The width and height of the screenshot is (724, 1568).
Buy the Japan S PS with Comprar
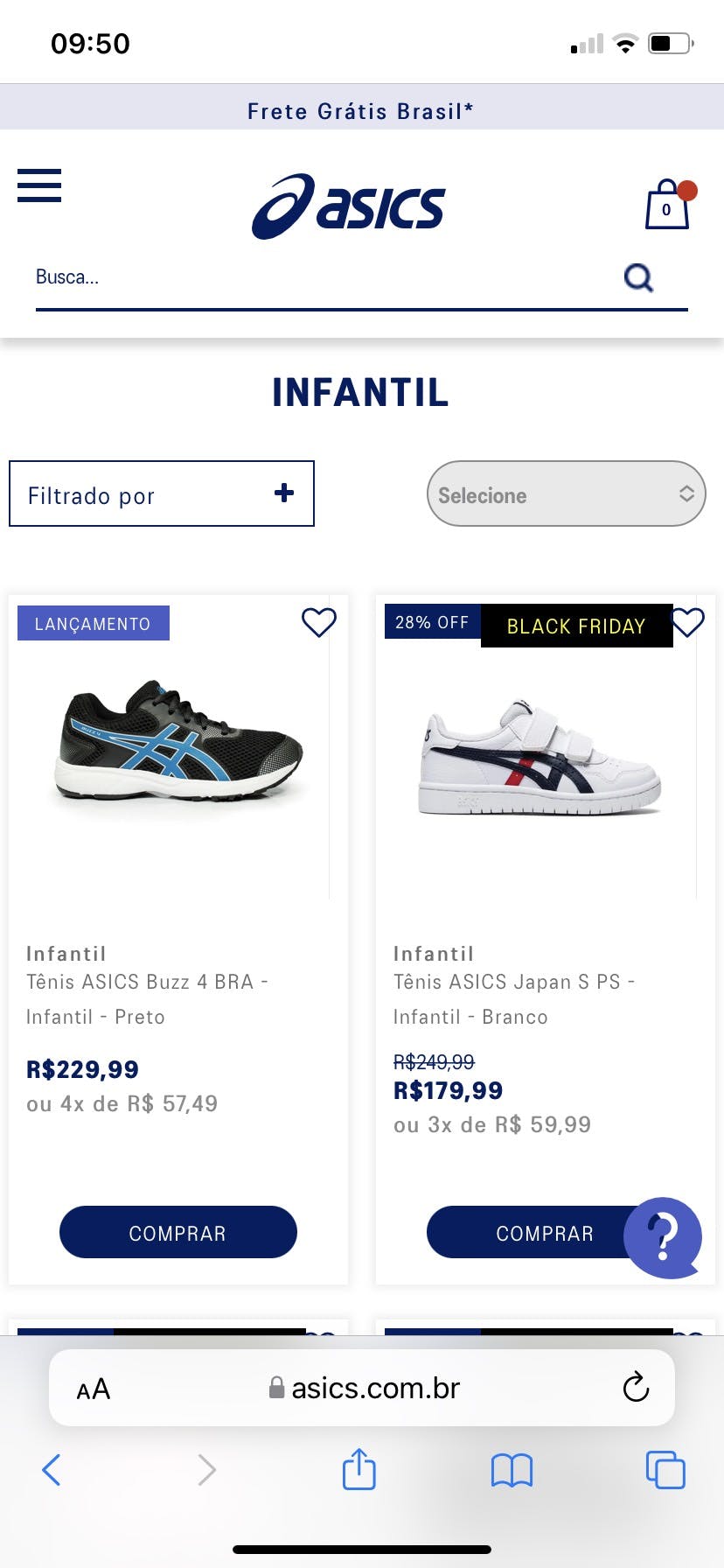(x=525, y=1232)
